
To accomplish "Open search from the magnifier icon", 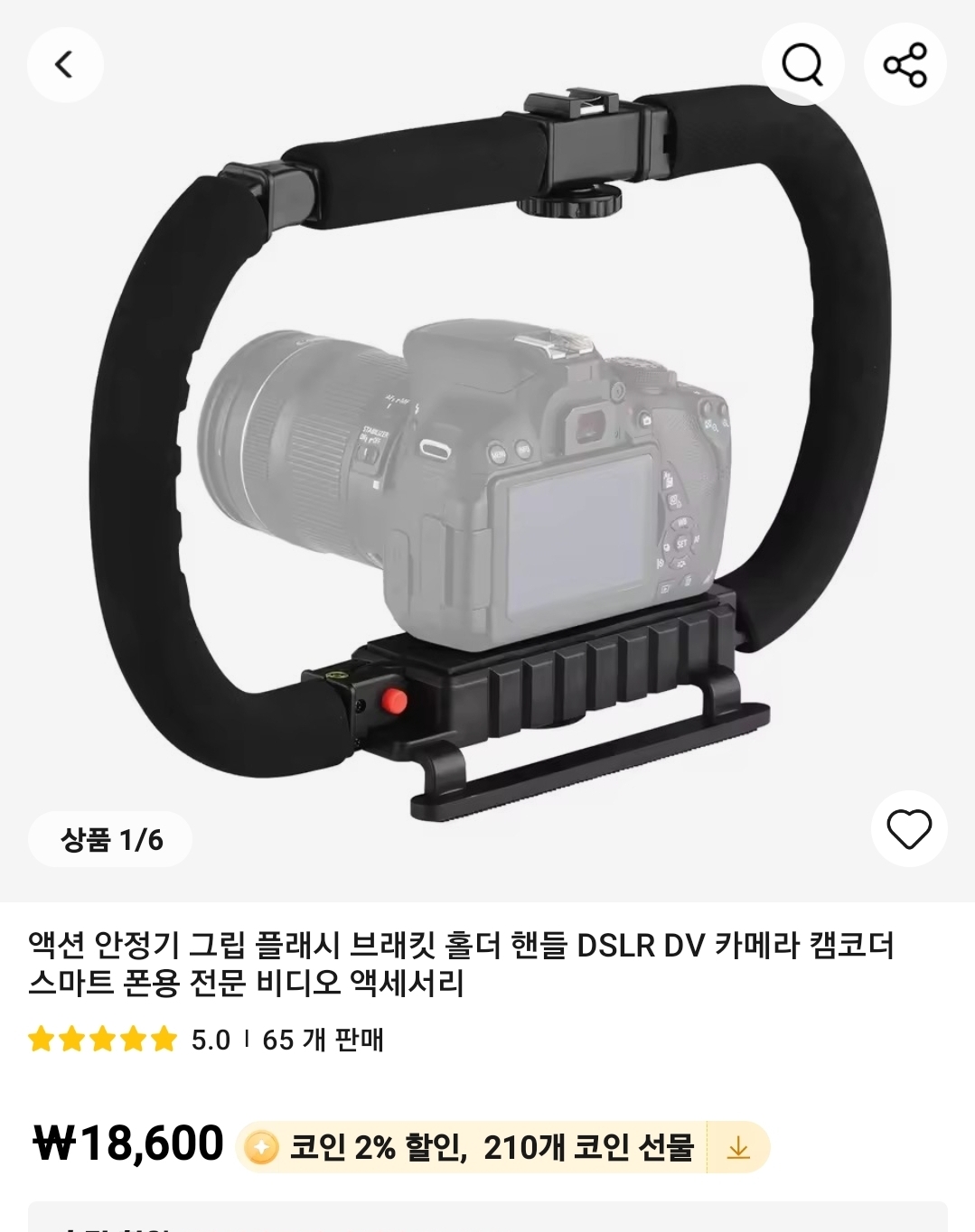I will (x=802, y=64).
